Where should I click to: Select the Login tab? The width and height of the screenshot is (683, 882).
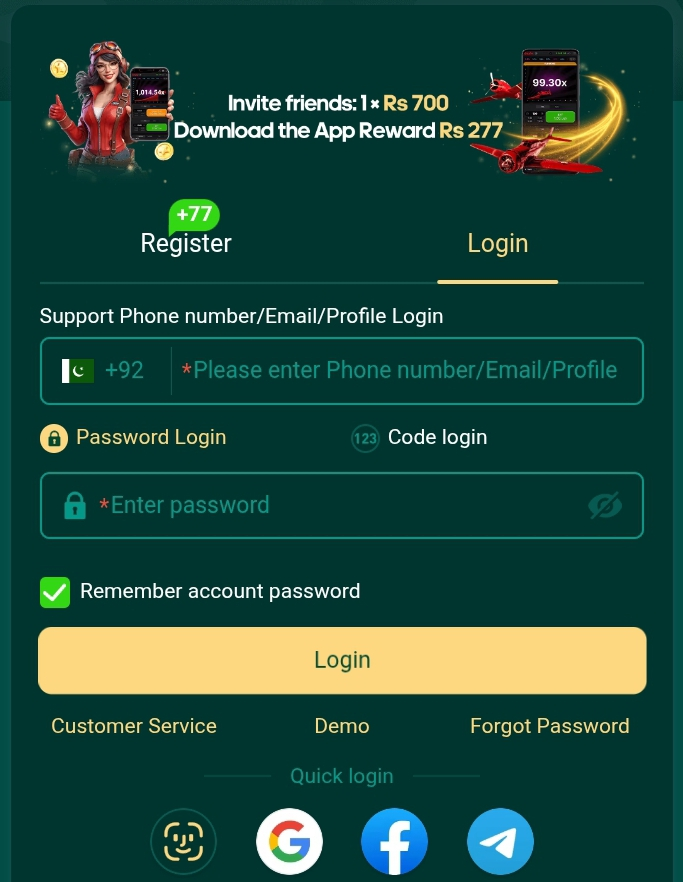(497, 243)
